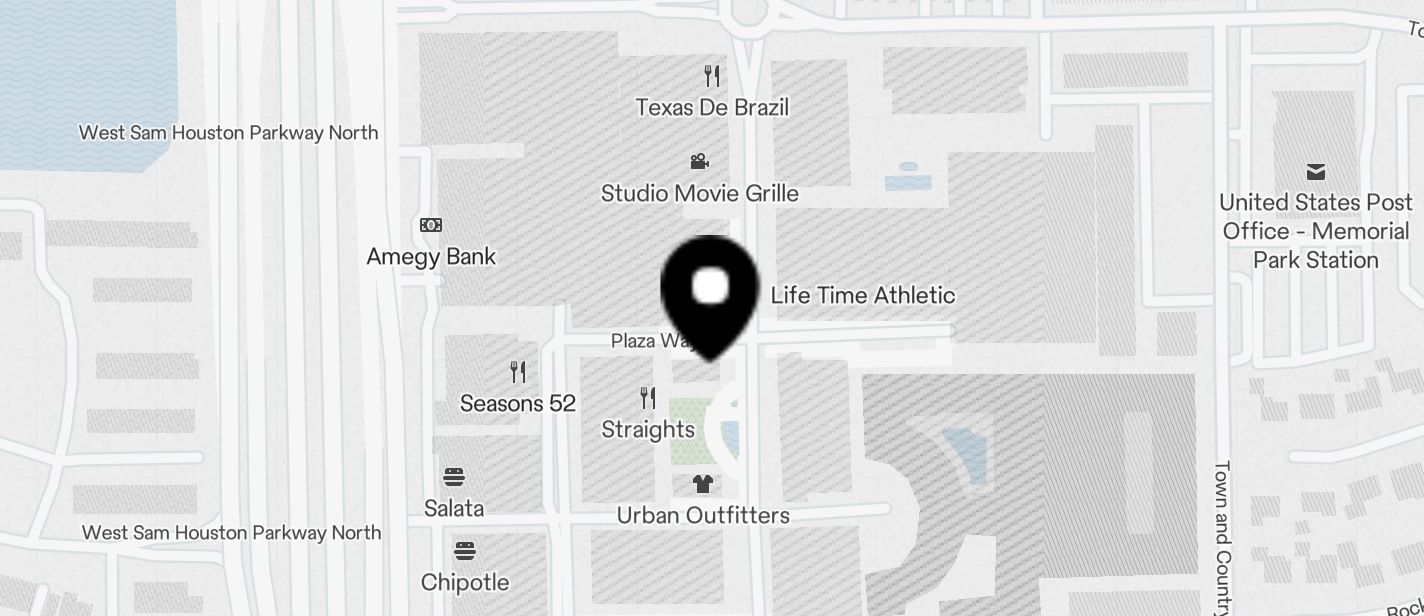
Task: Select the Salata map marker
Action: (x=454, y=477)
